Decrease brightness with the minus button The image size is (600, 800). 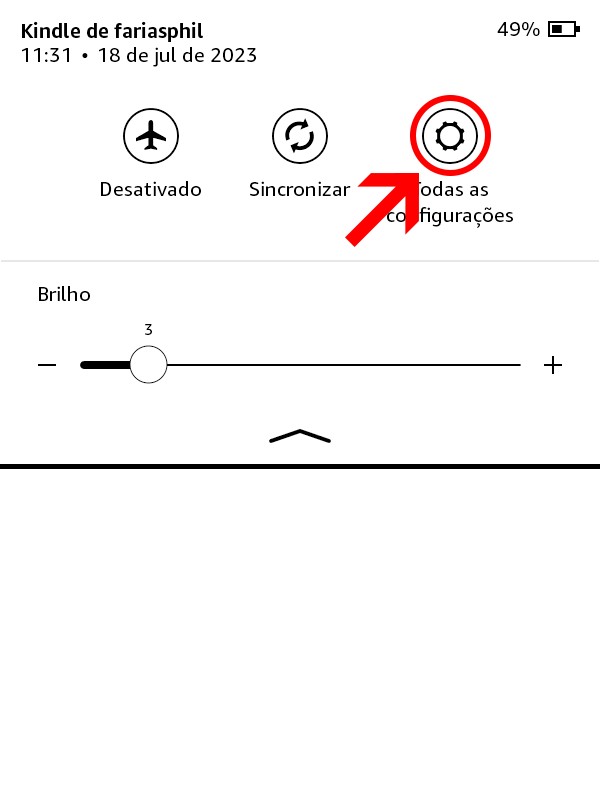(x=47, y=365)
